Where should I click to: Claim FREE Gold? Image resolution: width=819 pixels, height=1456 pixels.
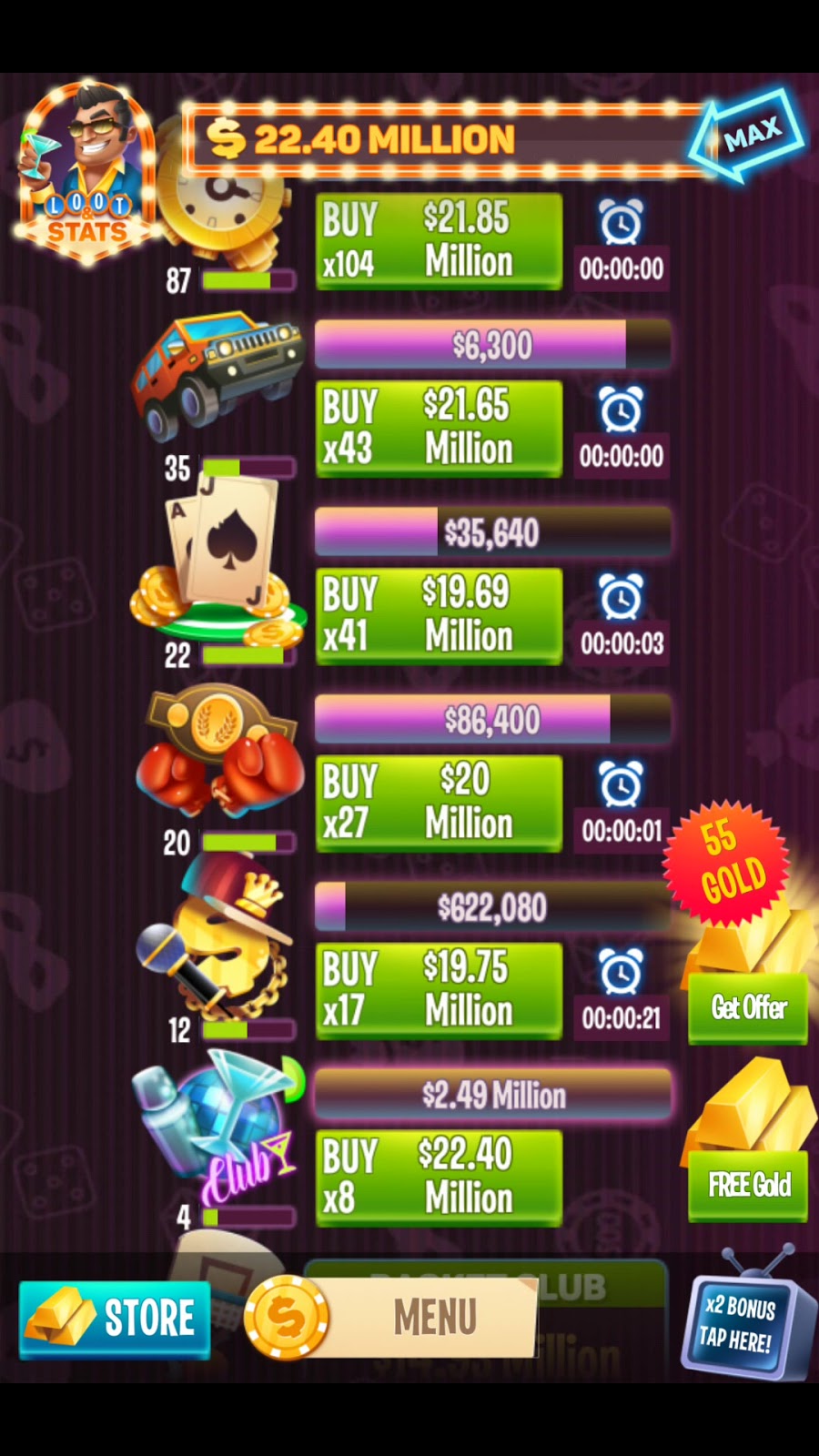pyautogui.click(x=747, y=1184)
